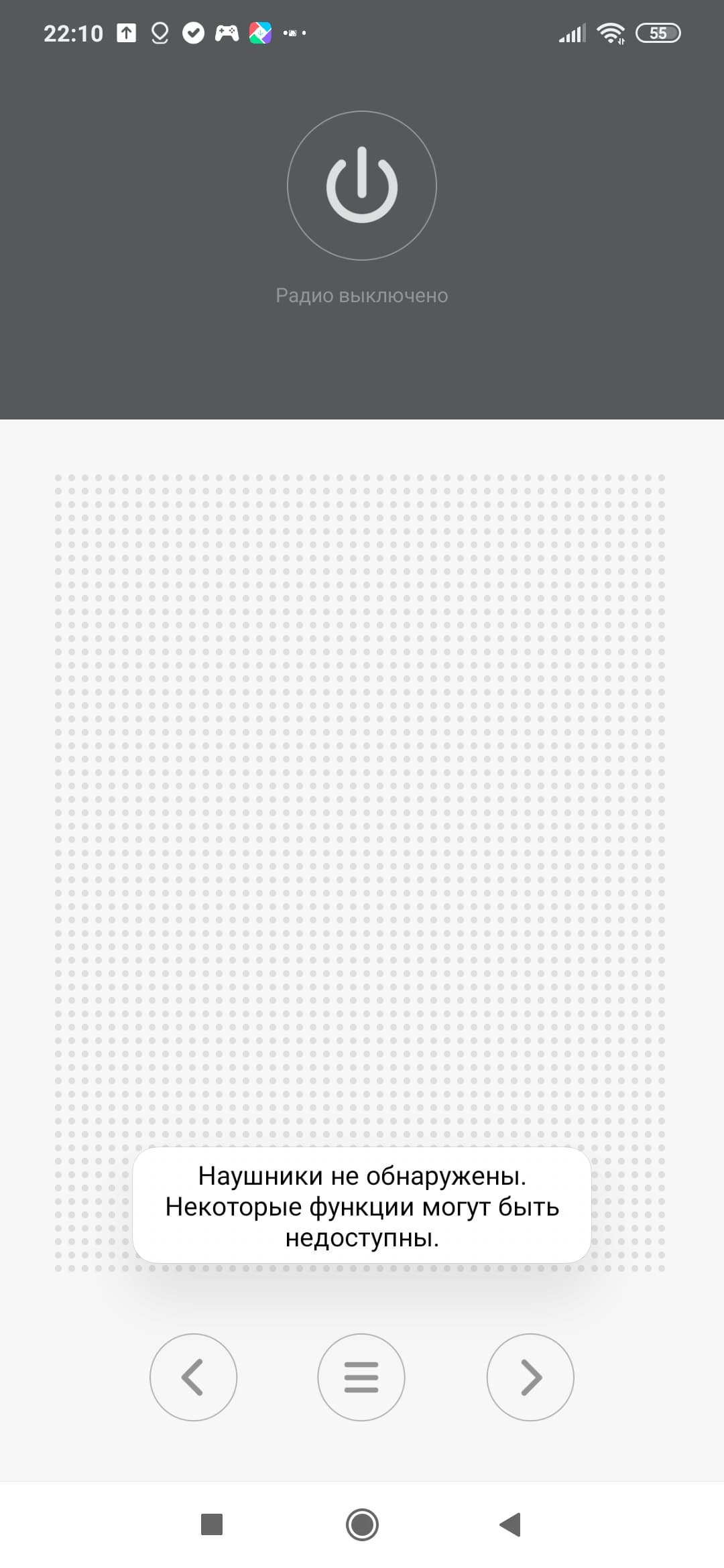Screen dimensions: 724x1568
Task: Go back with the system back button
Action: pos(511,1524)
